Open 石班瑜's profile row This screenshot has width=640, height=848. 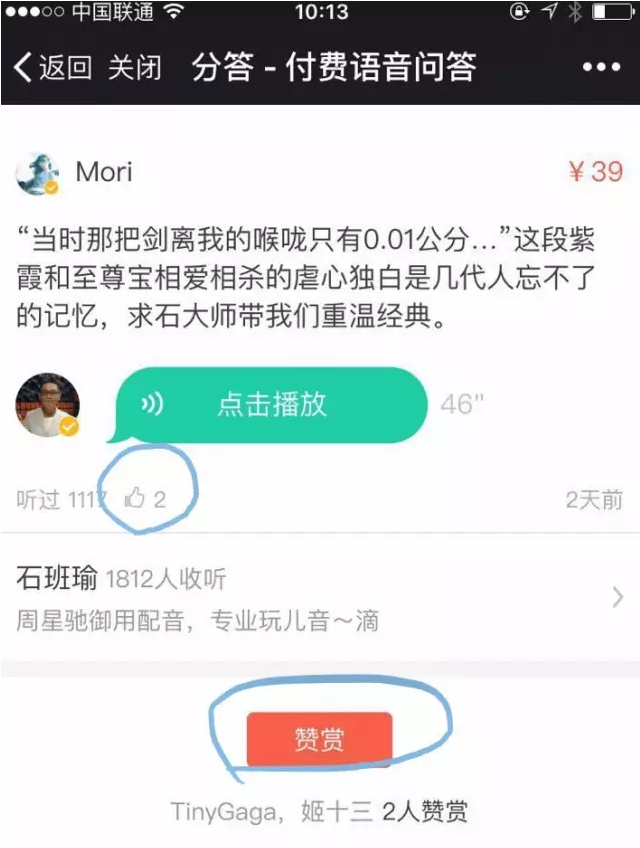320,598
